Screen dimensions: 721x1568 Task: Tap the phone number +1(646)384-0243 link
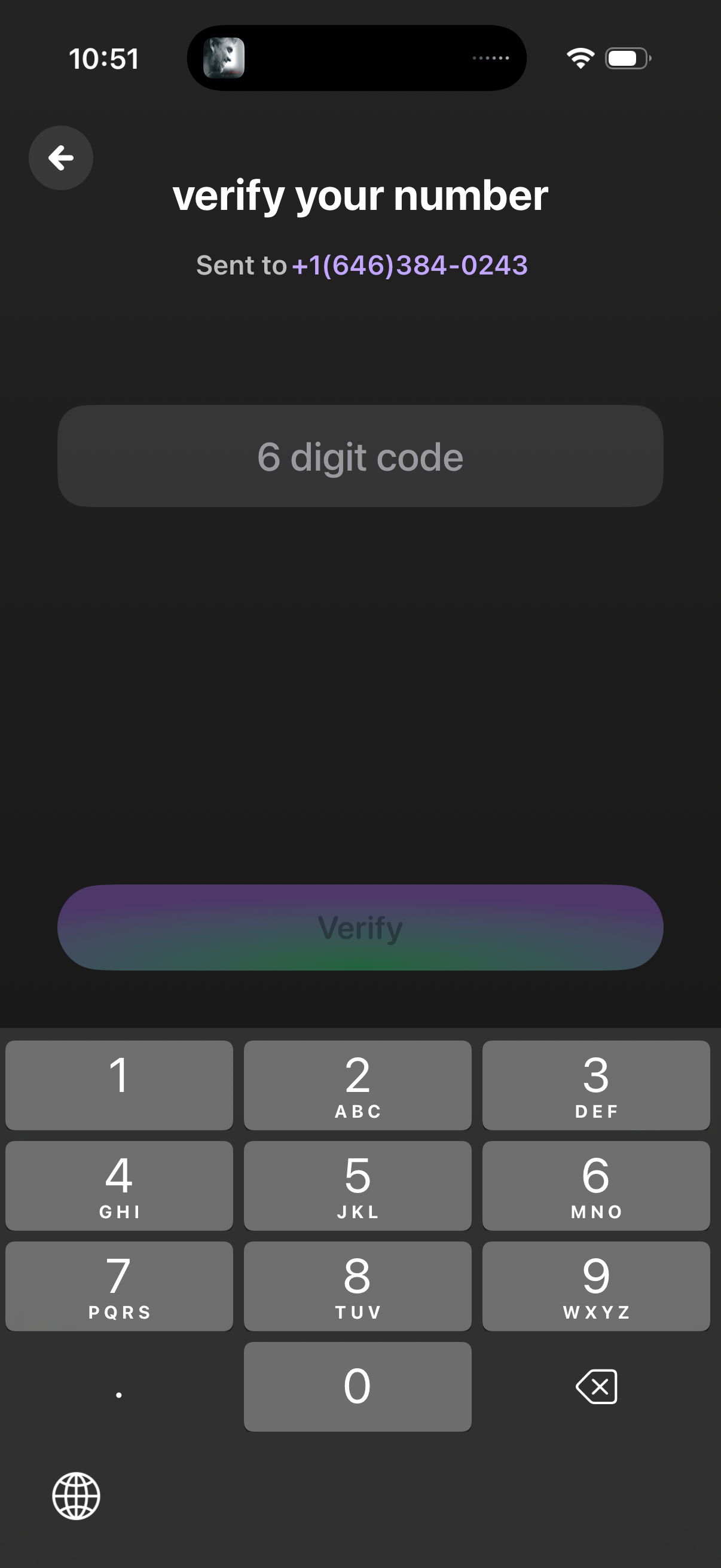pos(409,265)
